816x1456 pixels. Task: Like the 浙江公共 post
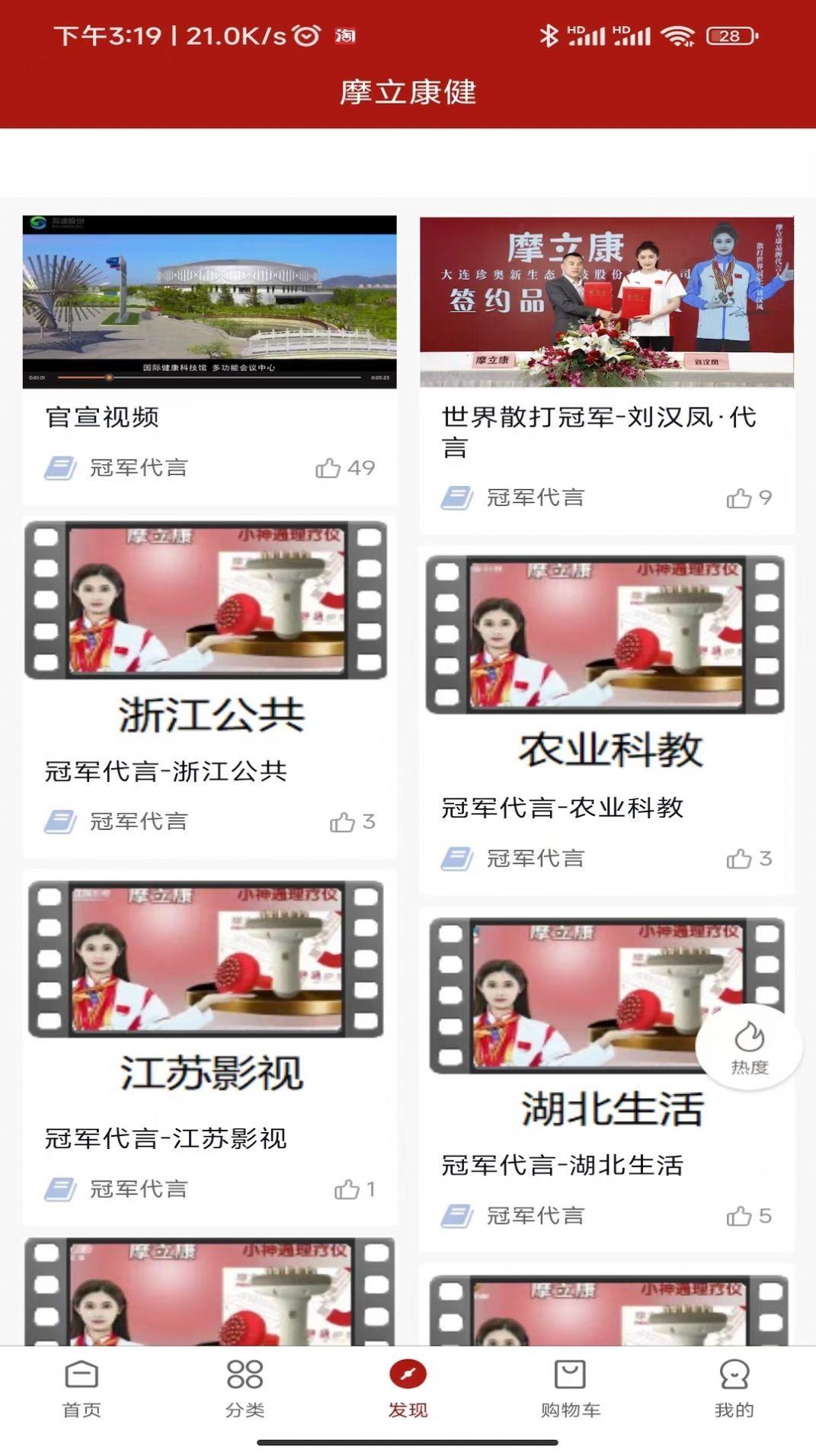(x=352, y=822)
